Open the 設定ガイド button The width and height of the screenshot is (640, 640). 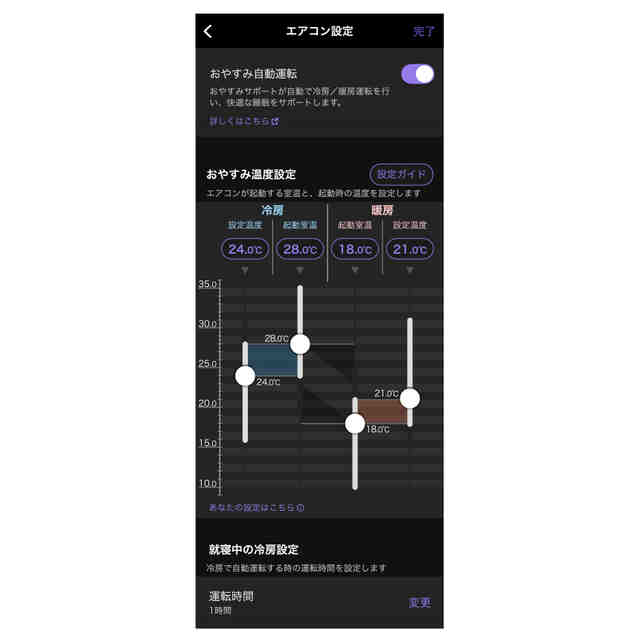tap(401, 174)
